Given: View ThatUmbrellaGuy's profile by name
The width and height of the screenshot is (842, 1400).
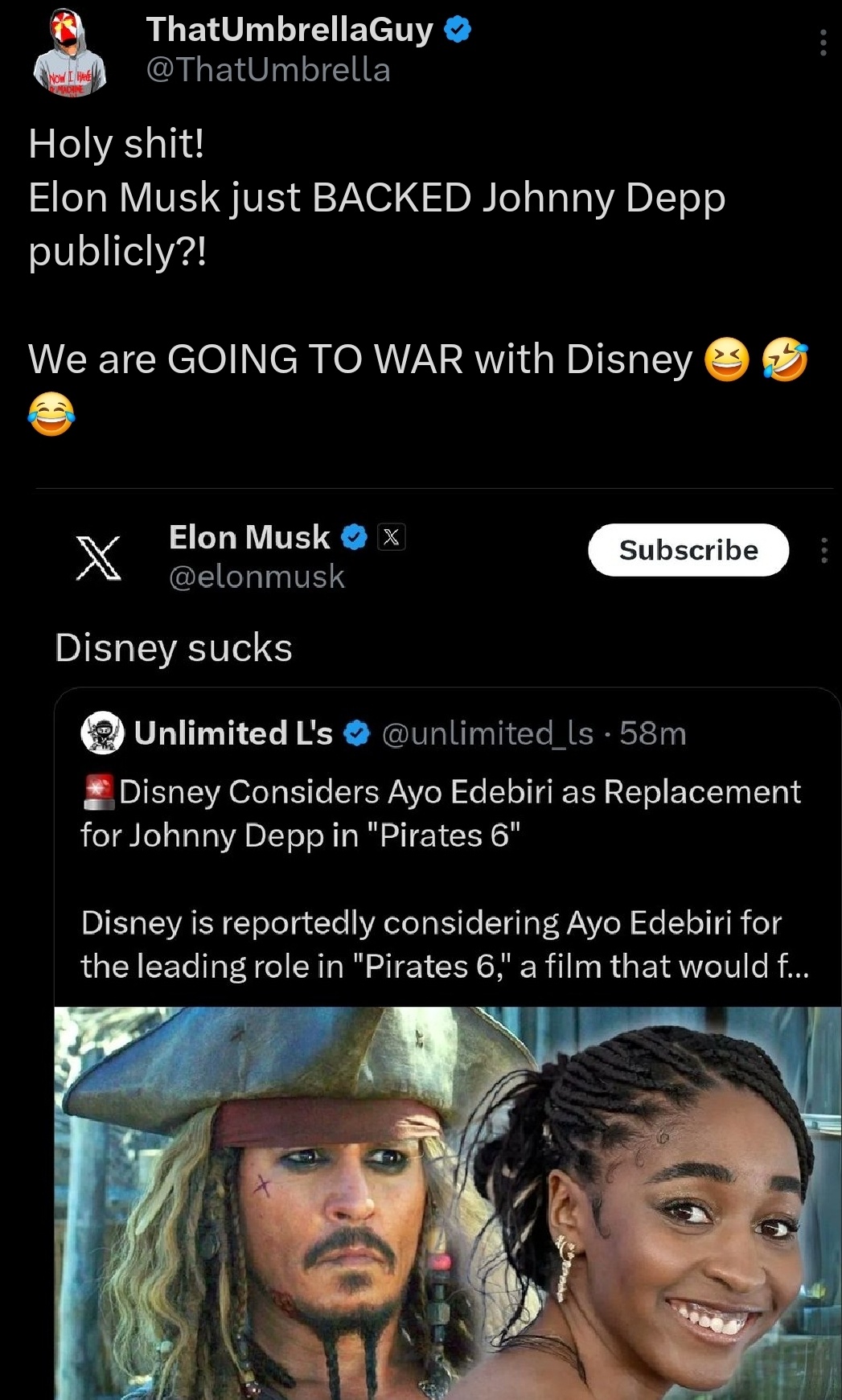Looking at the screenshot, I should 290,30.
